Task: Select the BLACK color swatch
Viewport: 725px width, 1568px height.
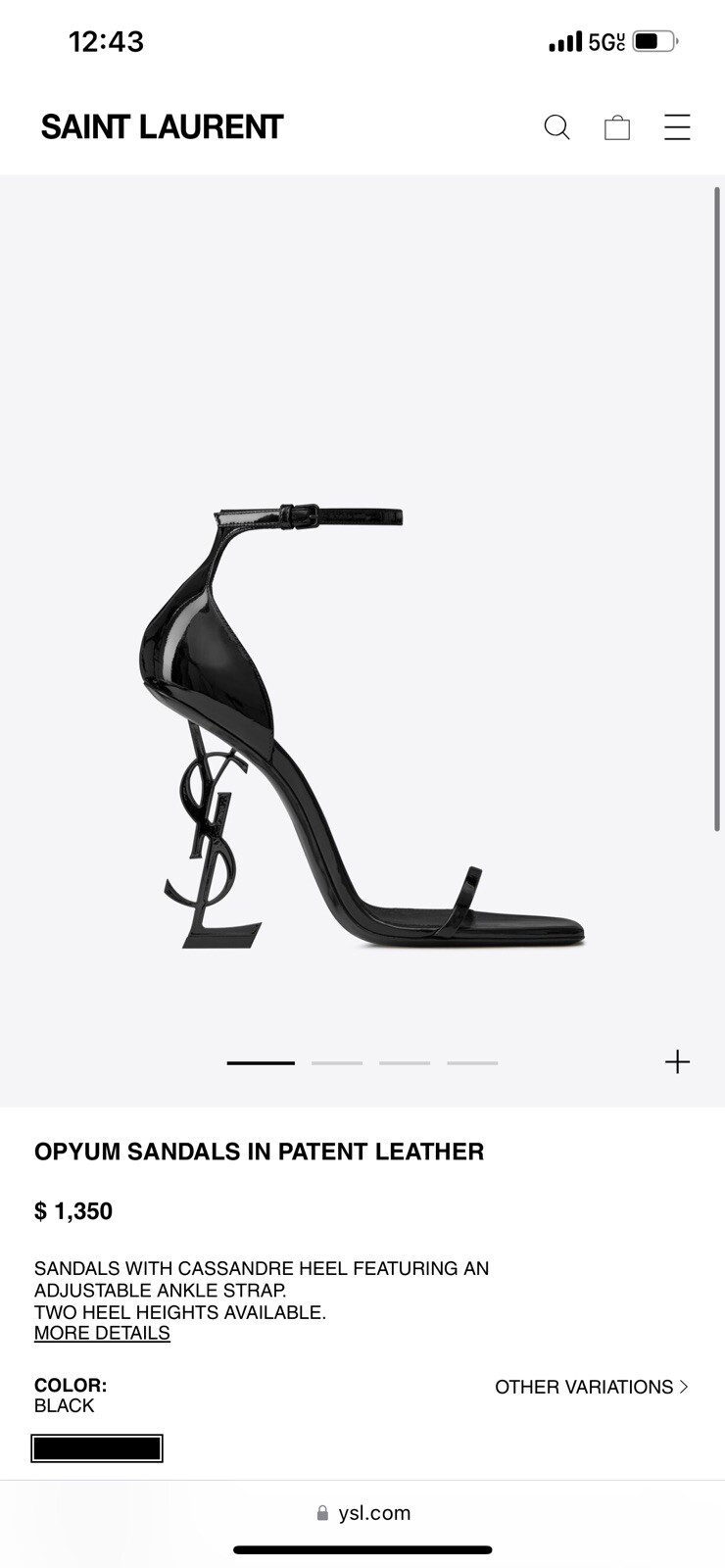Action: (x=97, y=1447)
